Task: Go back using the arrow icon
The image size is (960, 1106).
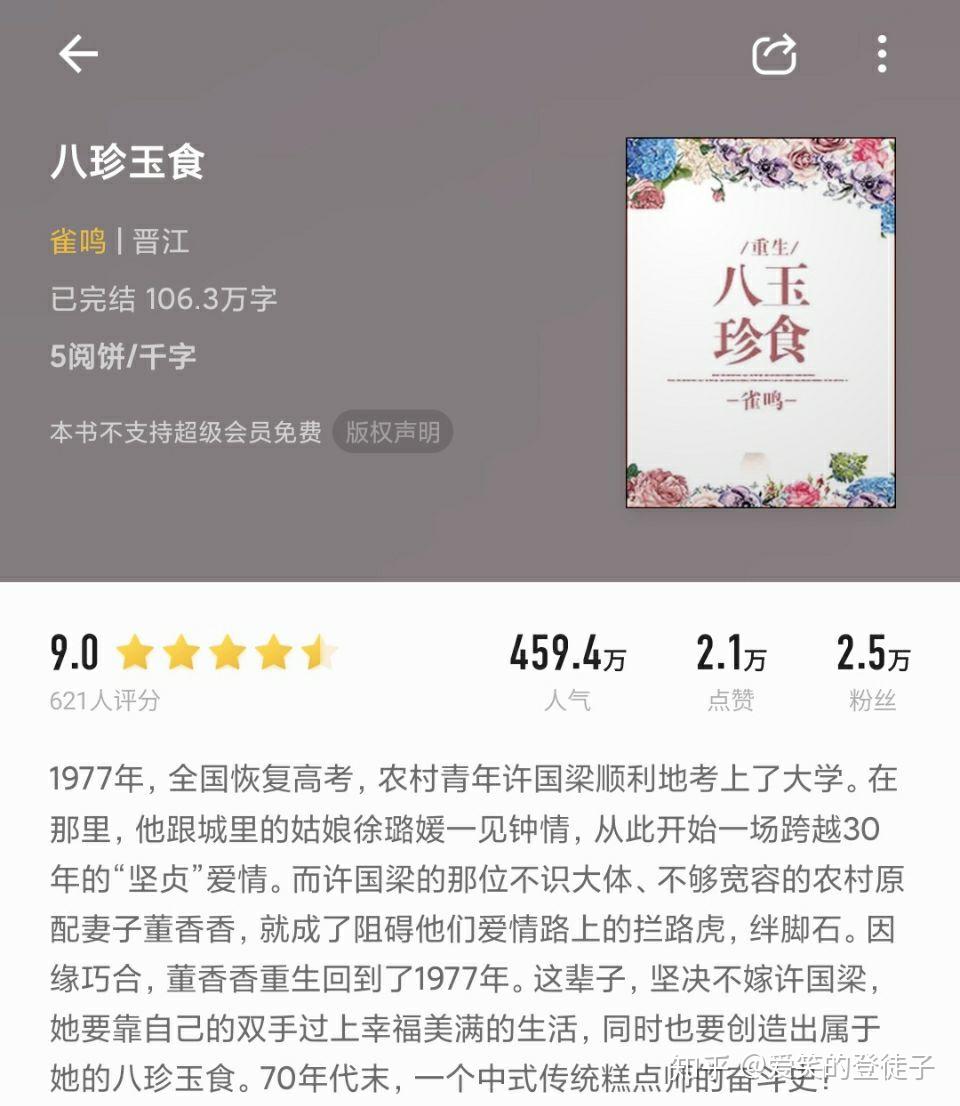Action: click(78, 54)
